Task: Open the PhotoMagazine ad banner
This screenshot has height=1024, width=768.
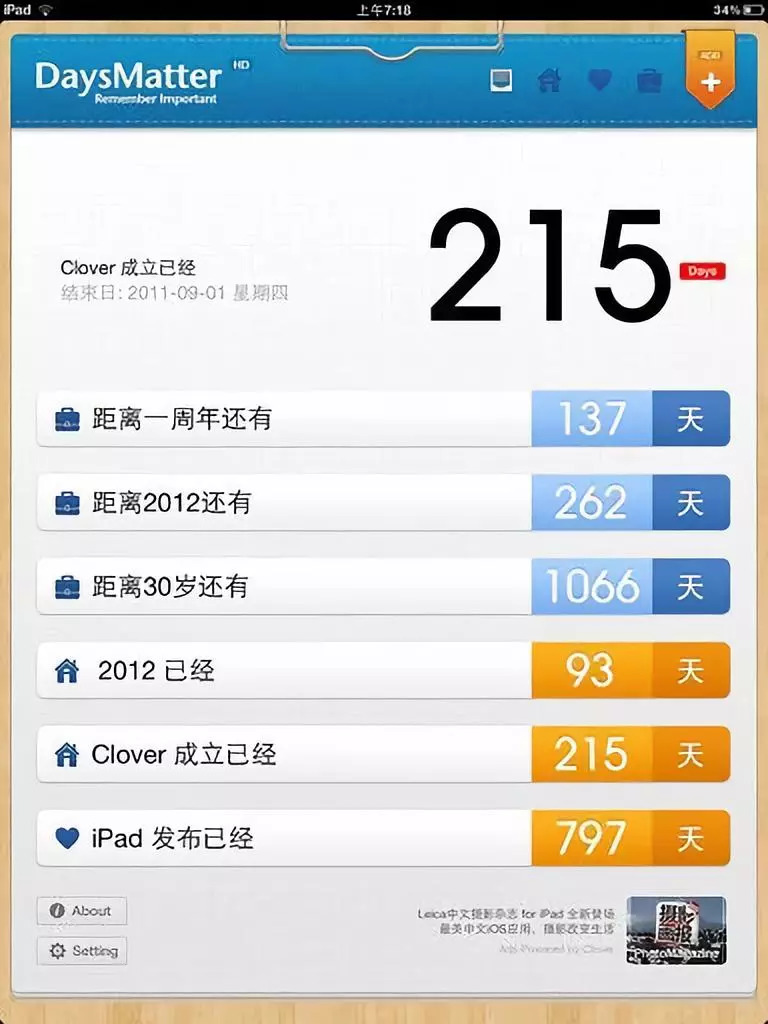Action: coord(676,931)
